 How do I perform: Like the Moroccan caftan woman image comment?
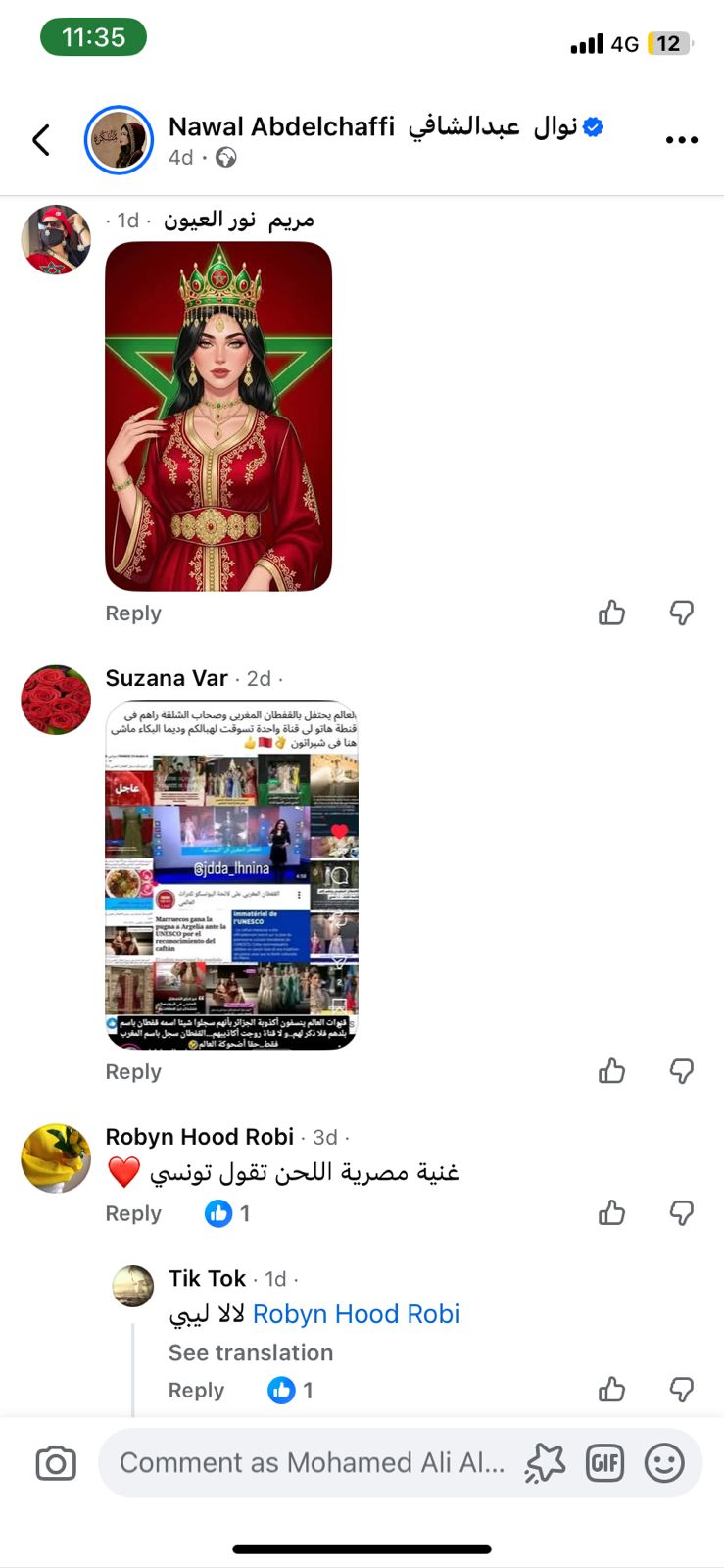pos(611,613)
